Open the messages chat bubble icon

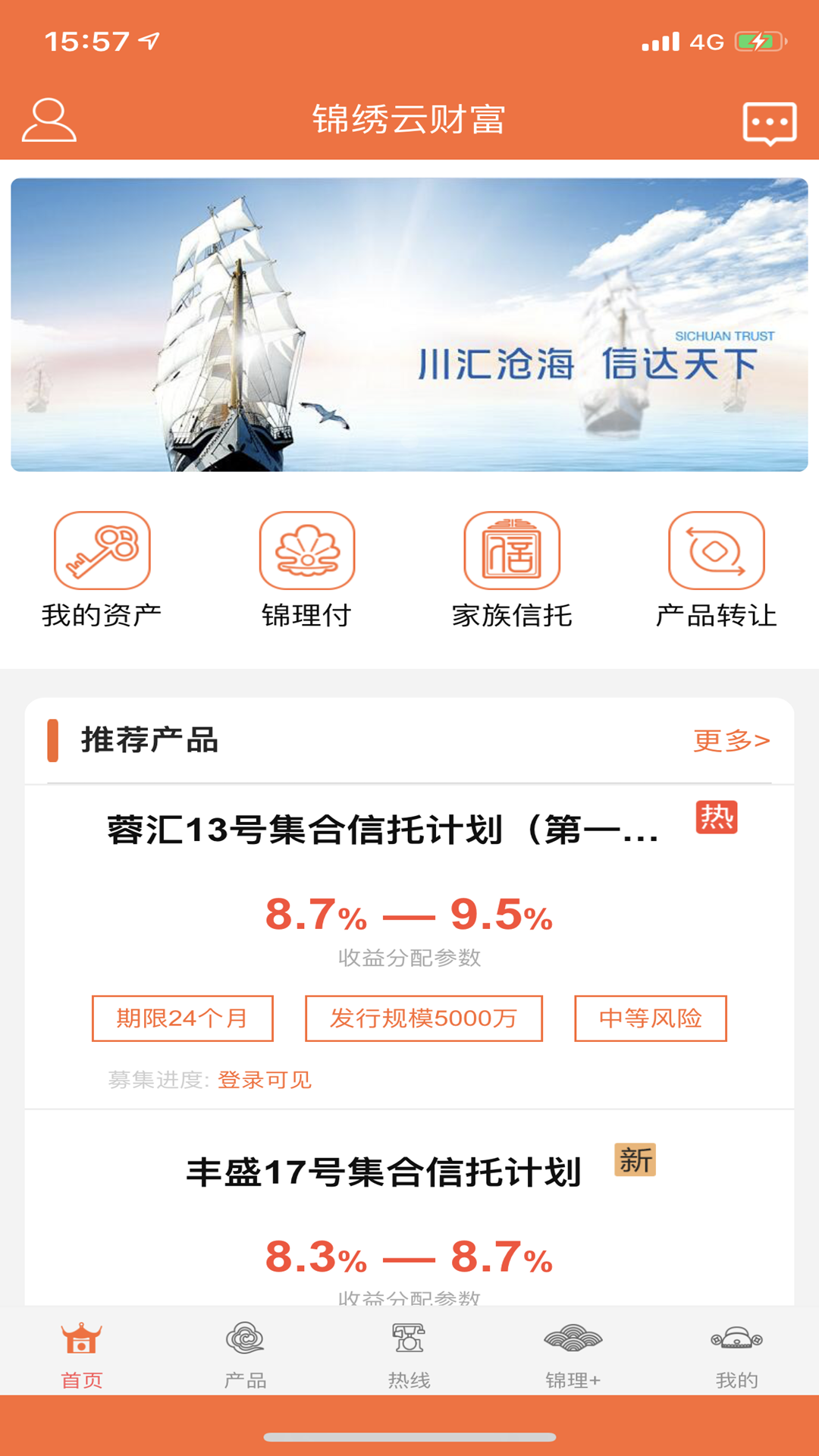769,122
